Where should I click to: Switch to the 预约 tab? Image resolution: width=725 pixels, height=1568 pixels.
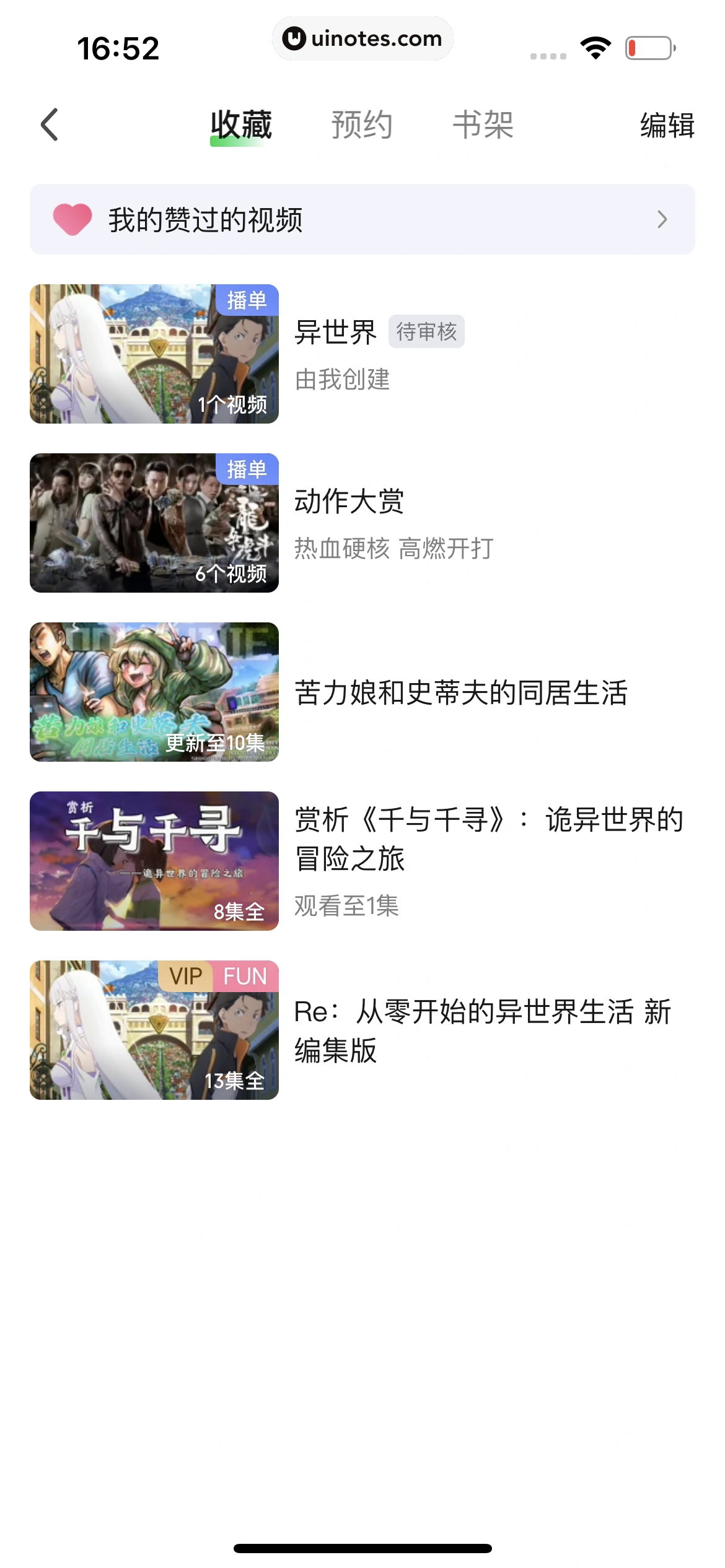362,125
